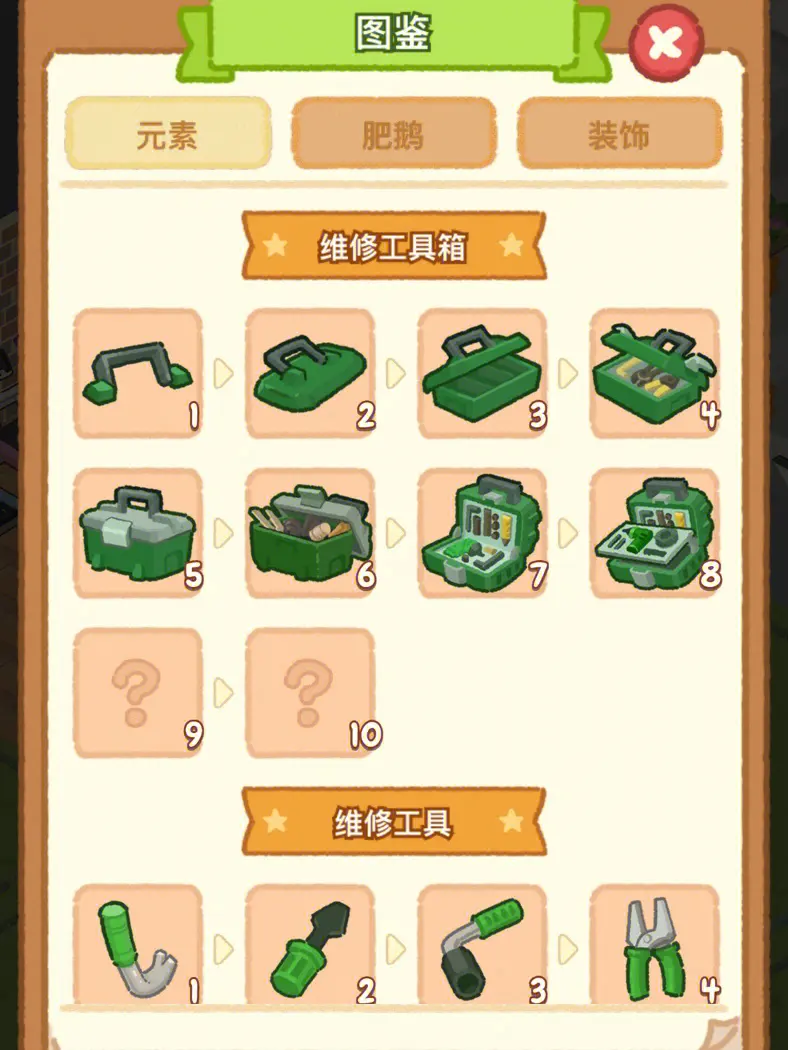Check 维修工具箱 item number 8

(654, 533)
